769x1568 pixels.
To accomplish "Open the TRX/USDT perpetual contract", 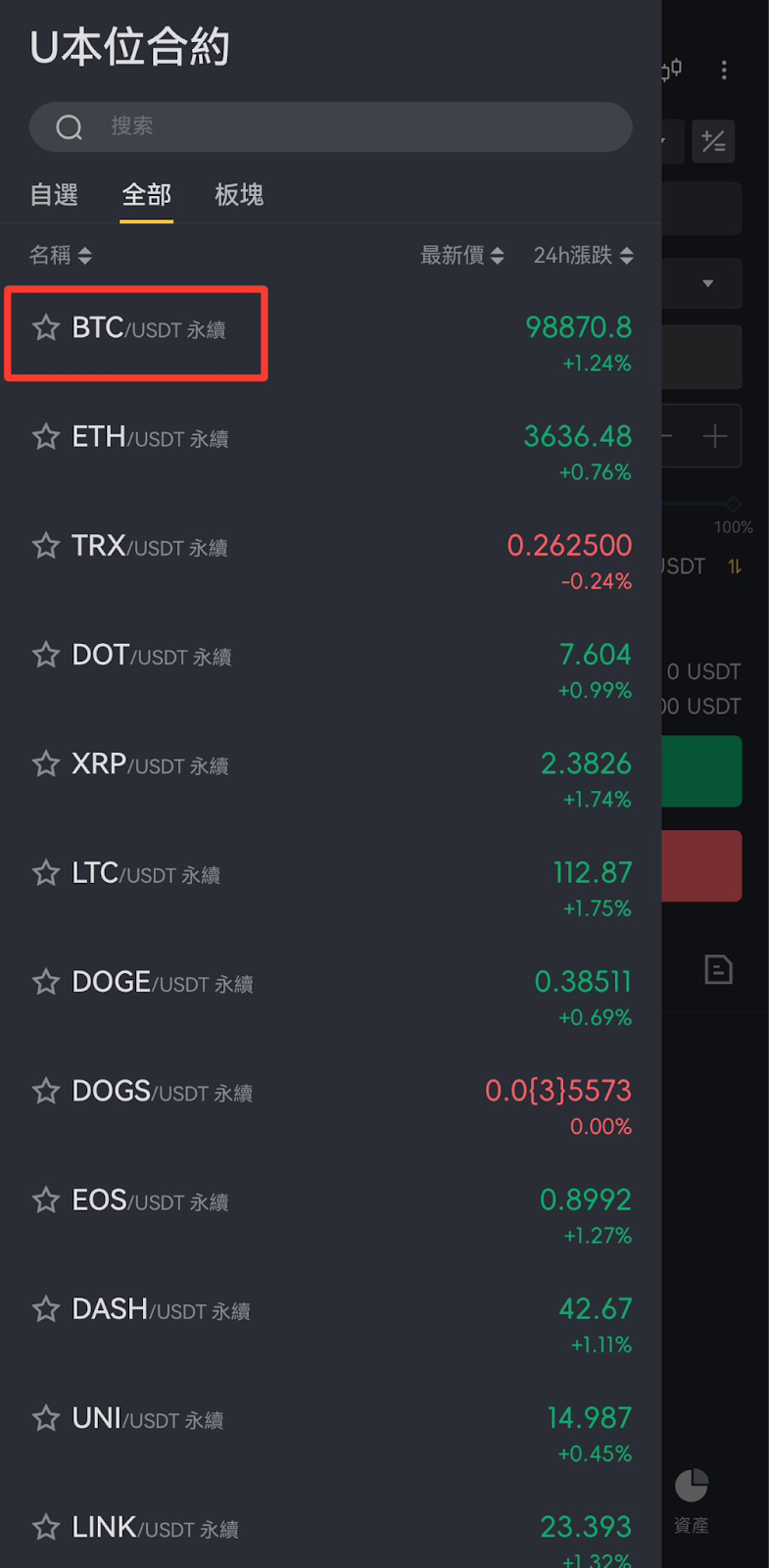I will 331,560.
